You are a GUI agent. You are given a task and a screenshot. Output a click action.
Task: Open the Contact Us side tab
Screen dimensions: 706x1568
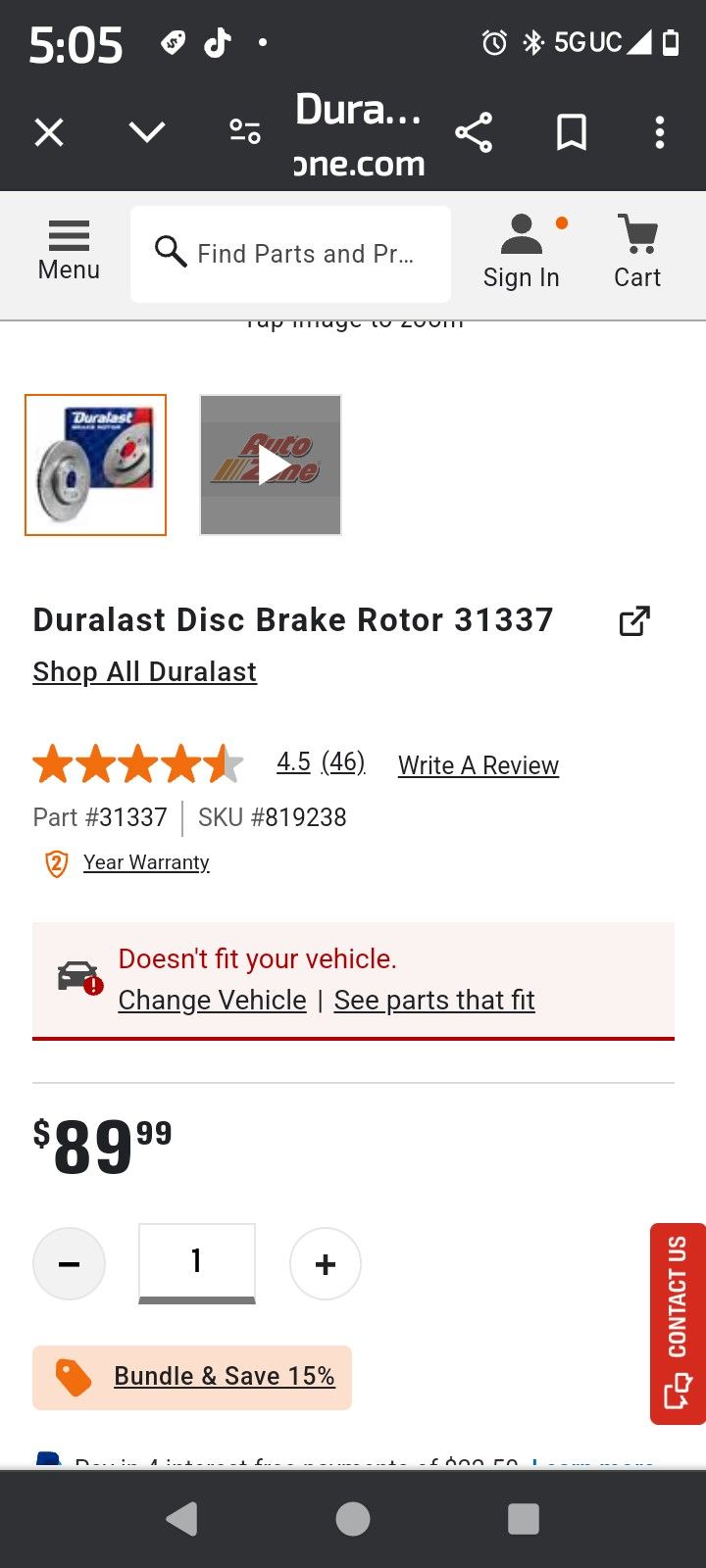(x=678, y=1323)
